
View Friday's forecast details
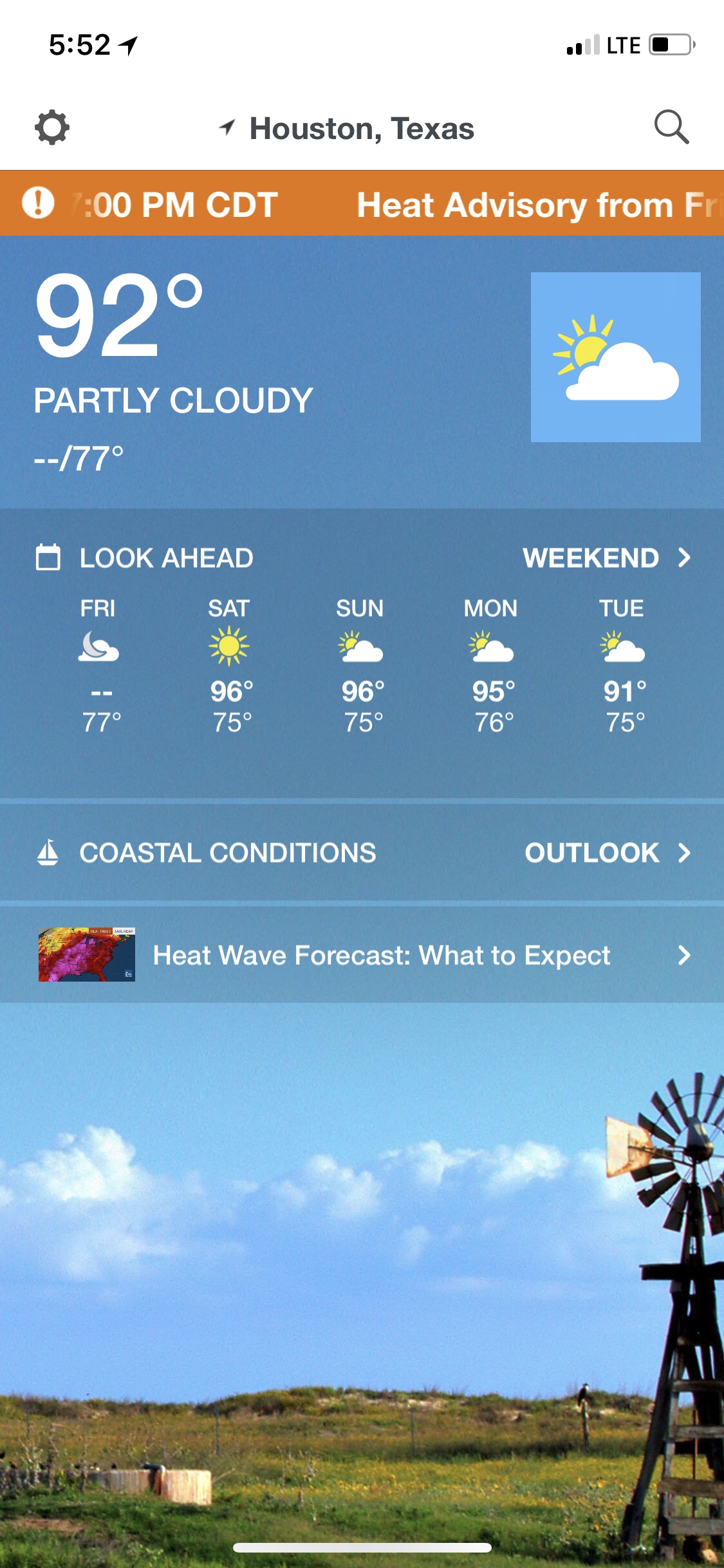[x=100, y=666]
